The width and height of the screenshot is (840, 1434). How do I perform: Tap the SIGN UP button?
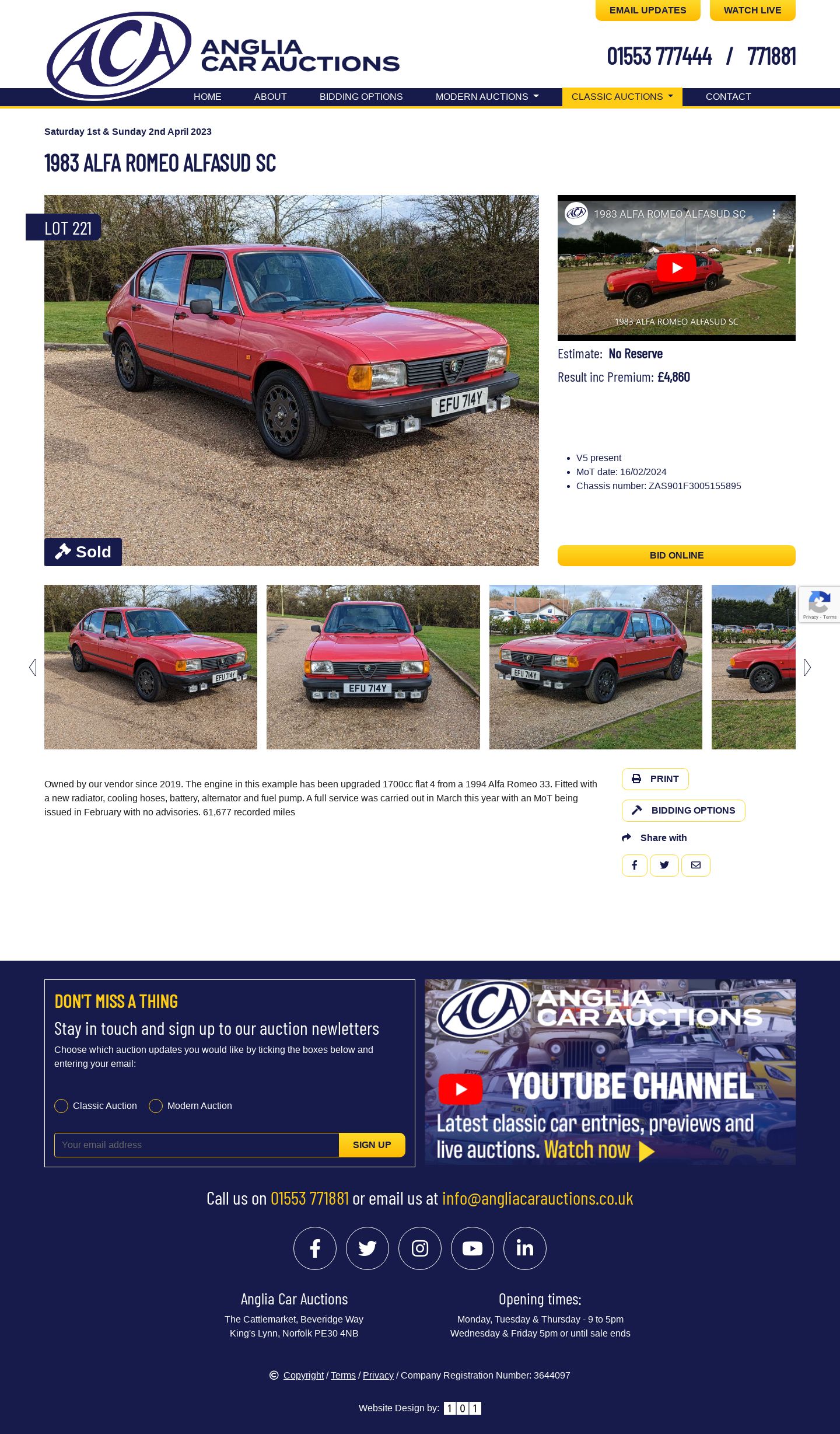tap(372, 1145)
